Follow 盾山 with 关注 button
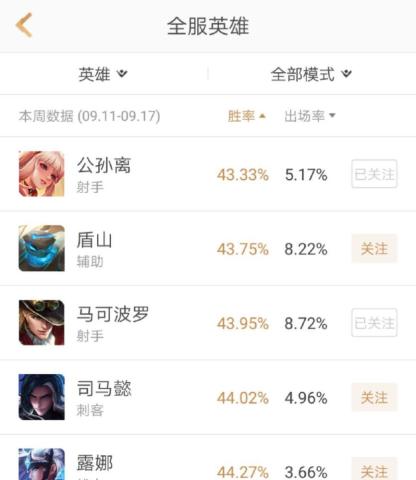416x480 pixels. pyautogui.click(x=374, y=248)
